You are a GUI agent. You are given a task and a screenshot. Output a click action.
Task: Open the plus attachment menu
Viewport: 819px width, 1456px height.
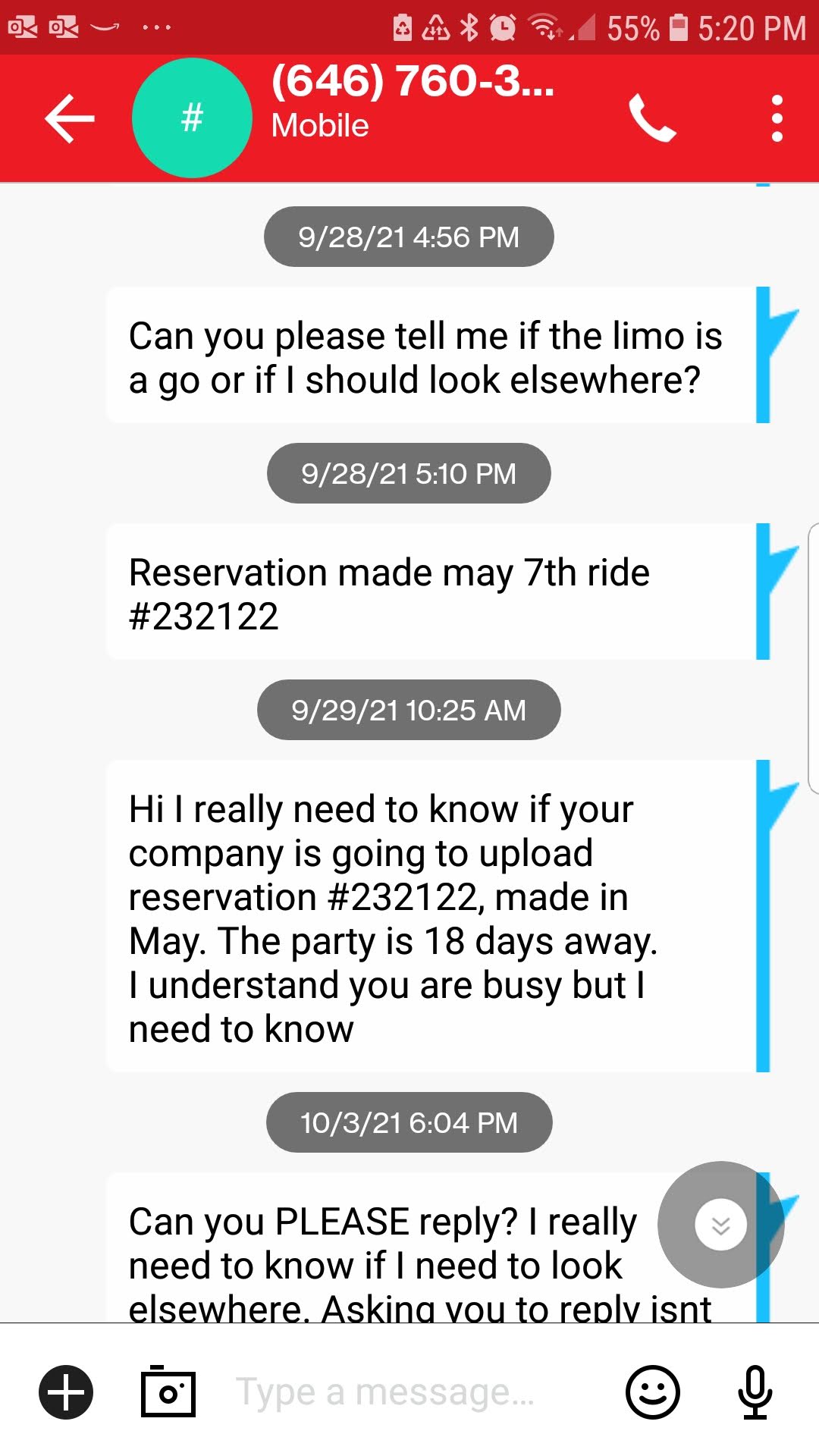click(x=66, y=1392)
